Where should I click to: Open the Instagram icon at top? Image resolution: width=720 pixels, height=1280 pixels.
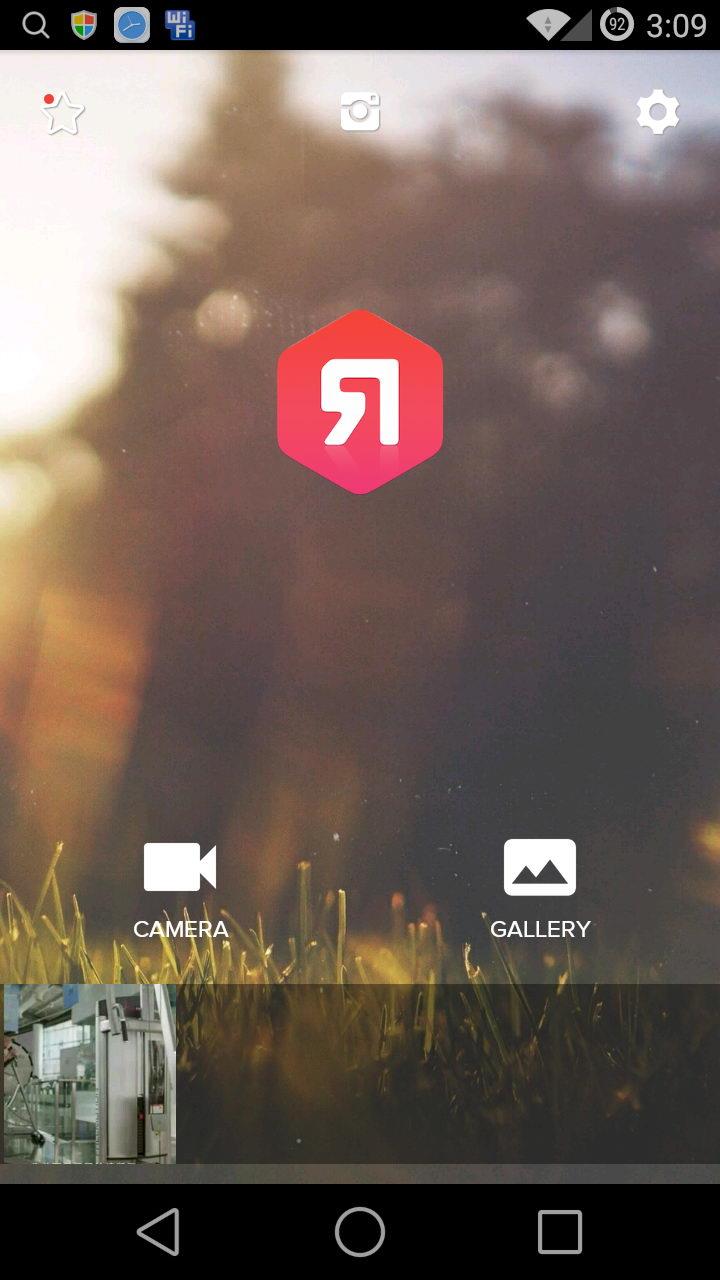click(360, 111)
